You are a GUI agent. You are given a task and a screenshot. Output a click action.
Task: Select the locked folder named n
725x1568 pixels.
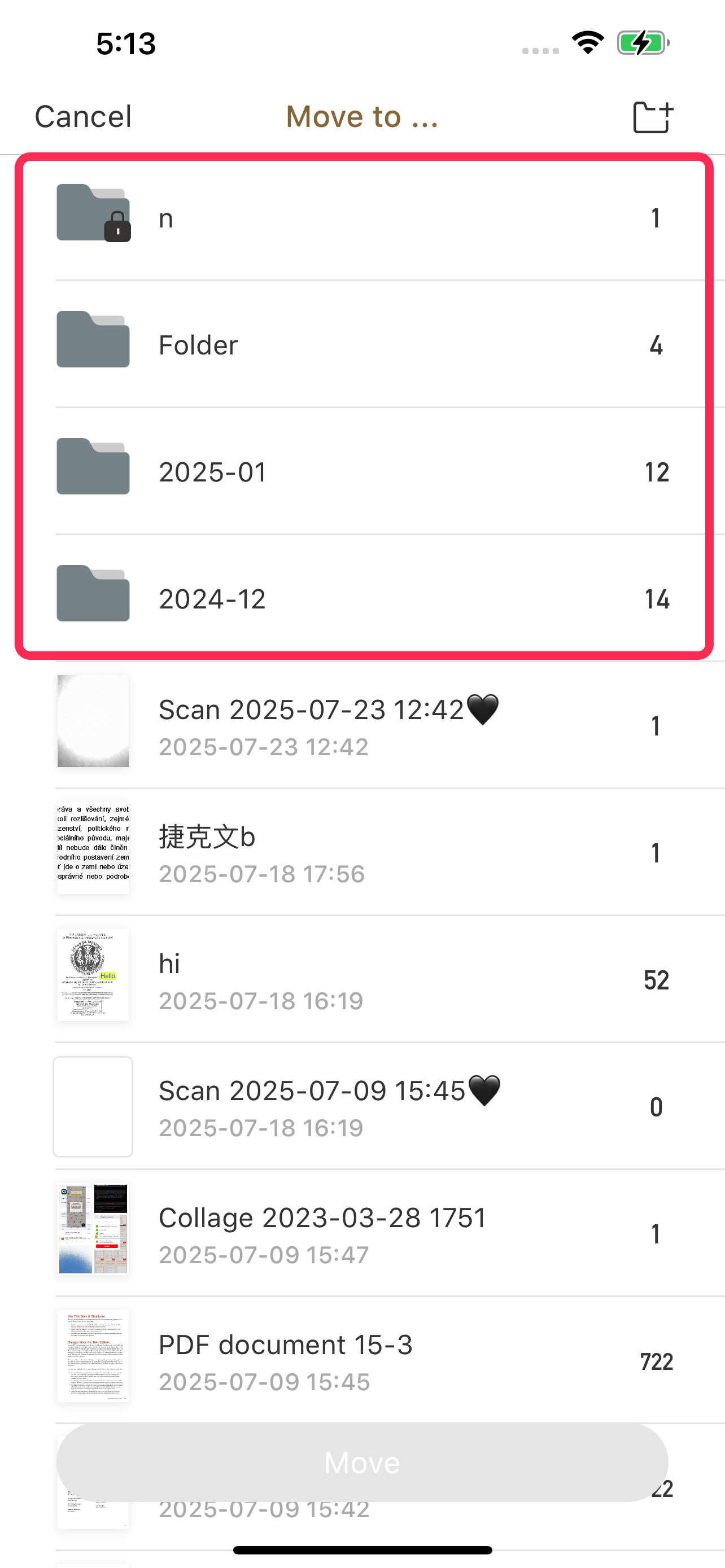[x=363, y=217]
